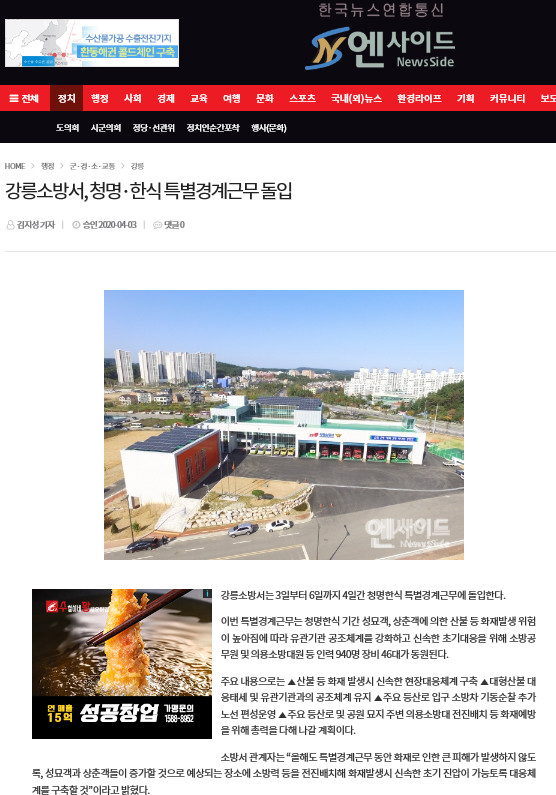This screenshot has height=795, width=556.
Task: Select the 경제 category
Action: (x=166, y=98)
